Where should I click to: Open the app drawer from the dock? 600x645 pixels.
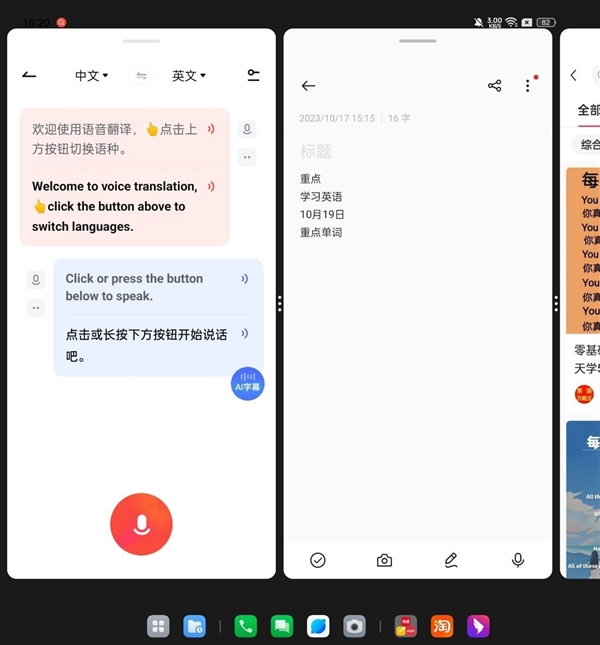(x=158, y=626)
